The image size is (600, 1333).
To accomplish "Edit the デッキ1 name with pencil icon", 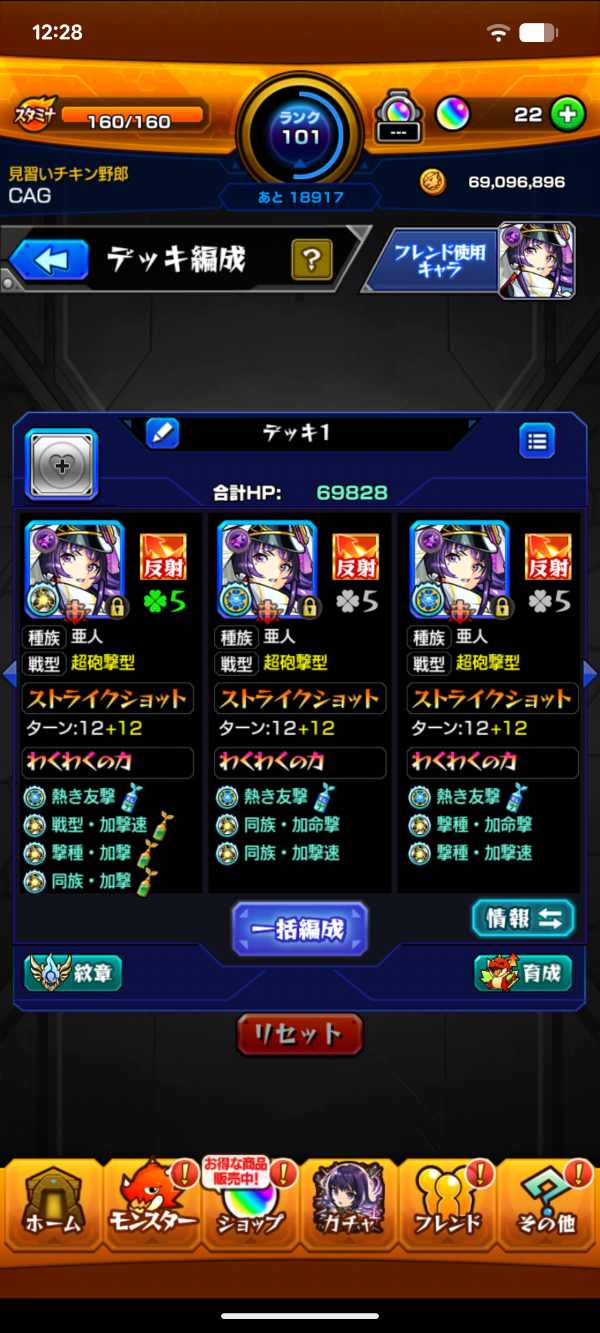I will tap(162, 433).
